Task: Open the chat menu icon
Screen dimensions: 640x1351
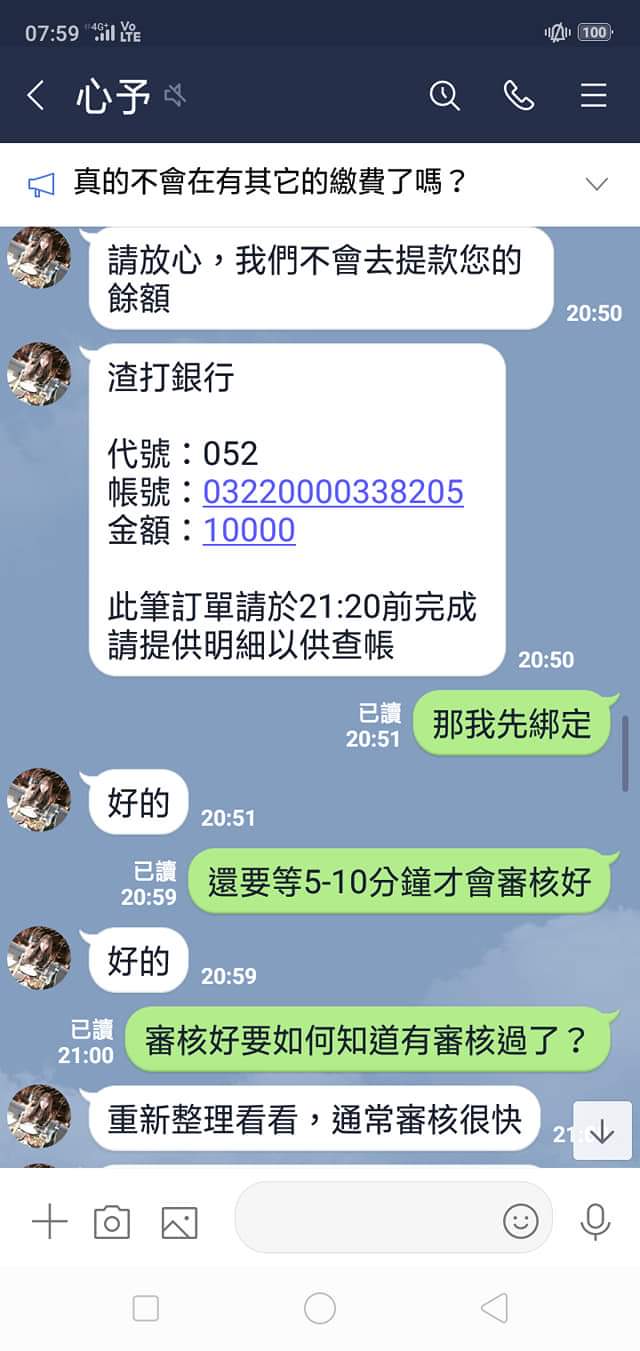Action: click(594, 96)
